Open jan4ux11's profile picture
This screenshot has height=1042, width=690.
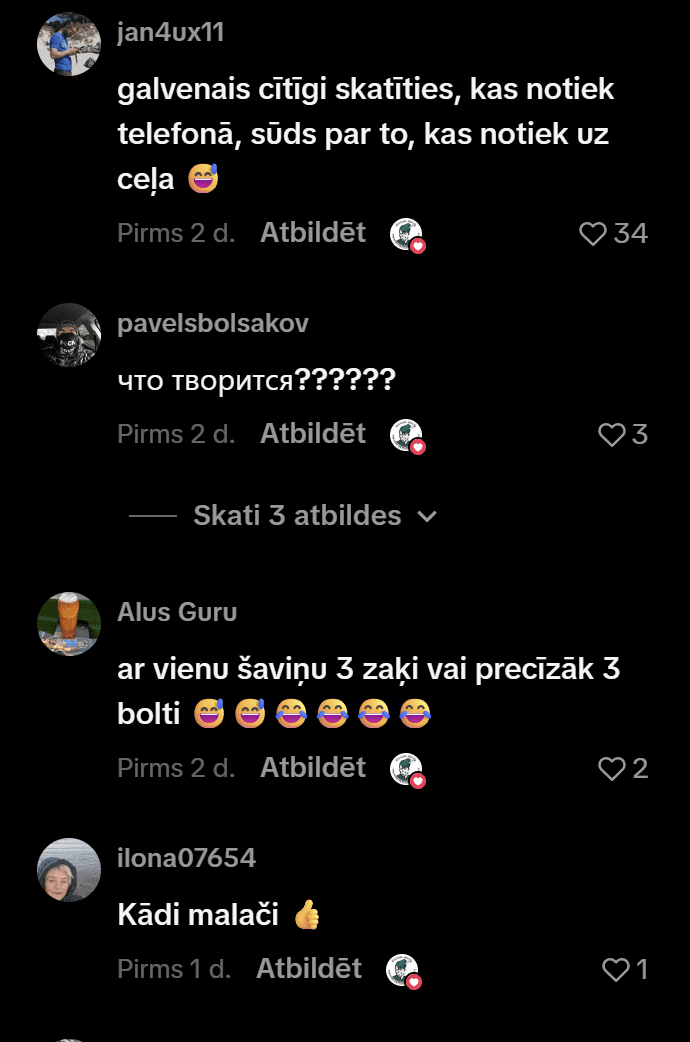pos(69,45)
